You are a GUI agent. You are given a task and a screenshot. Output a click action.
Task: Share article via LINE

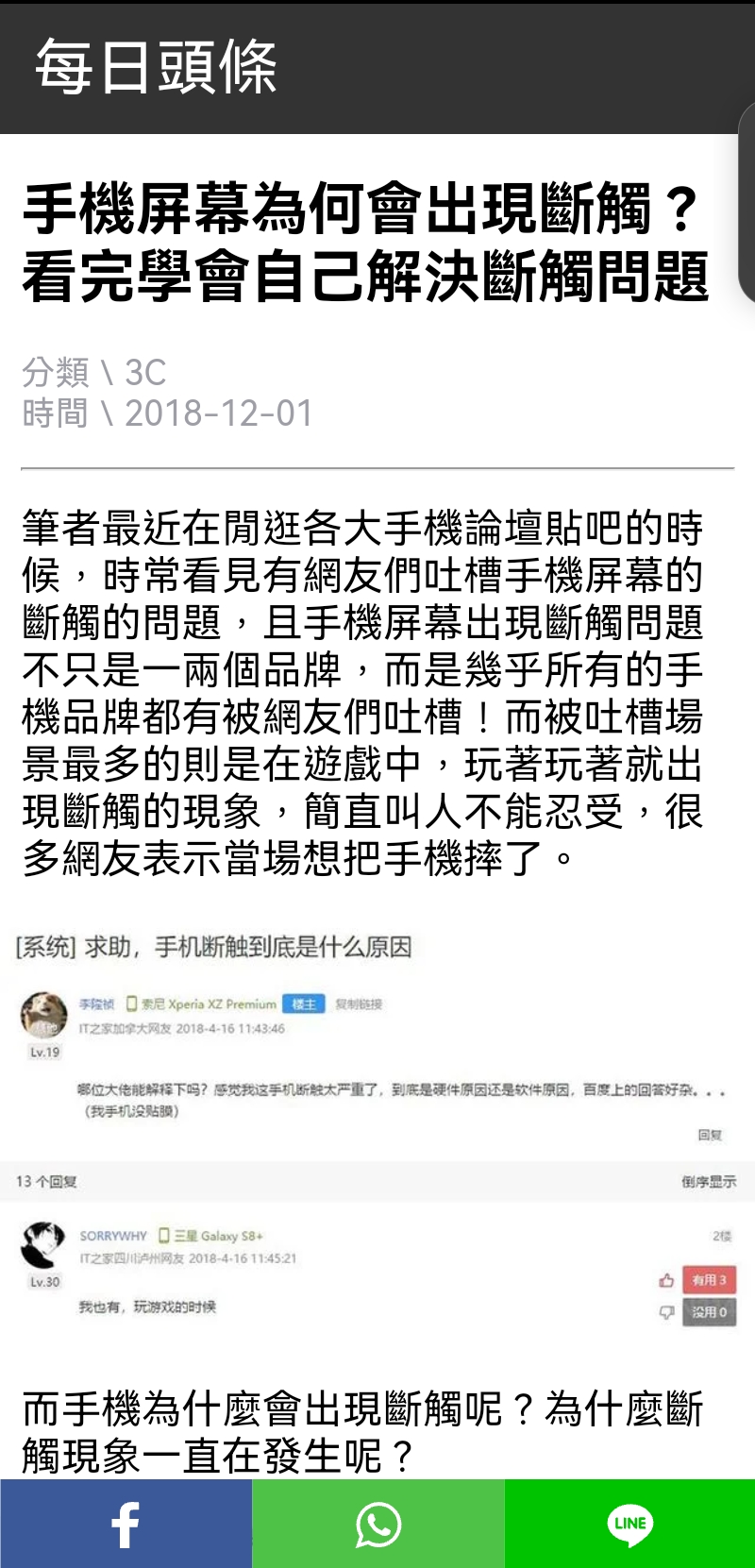pos(629,1524)
